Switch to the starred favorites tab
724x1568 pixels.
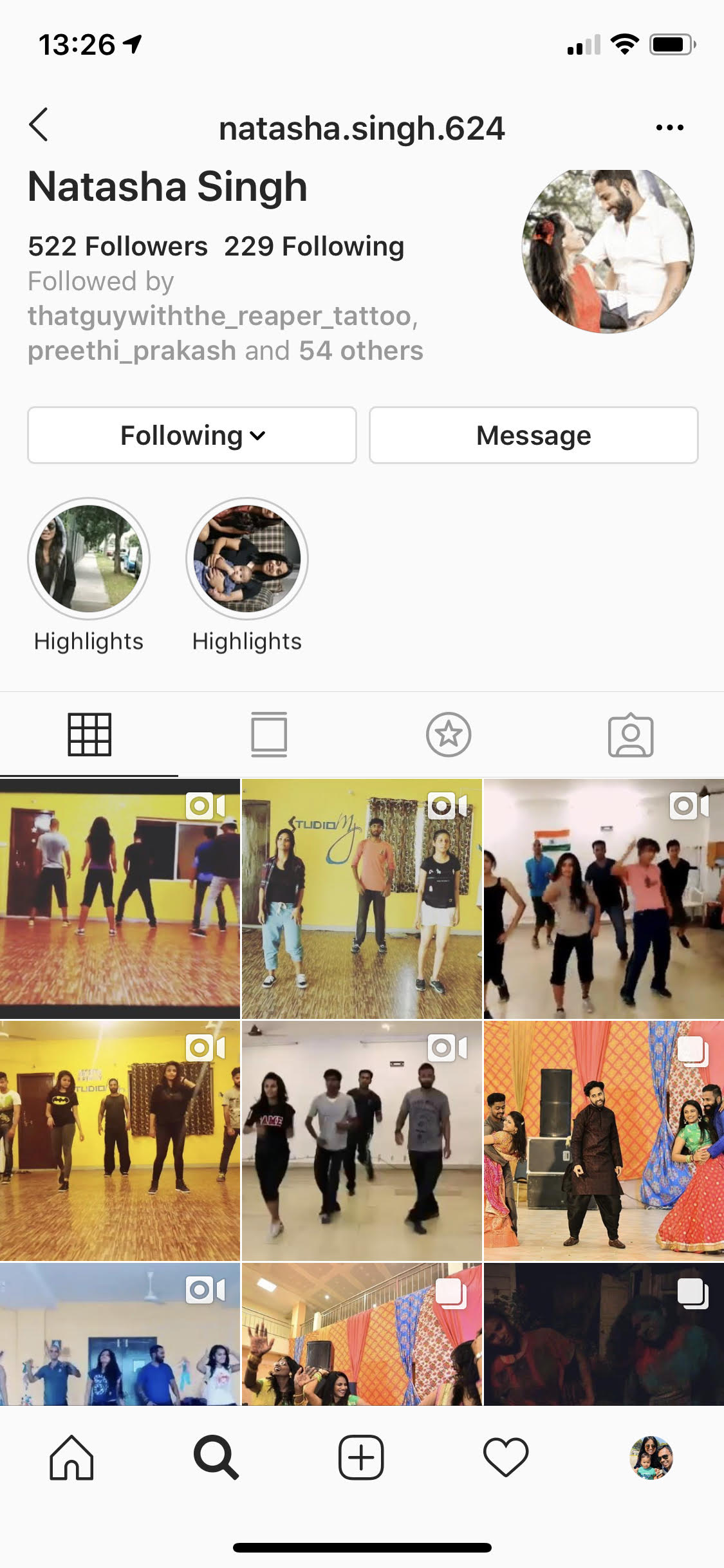[449, 734]
